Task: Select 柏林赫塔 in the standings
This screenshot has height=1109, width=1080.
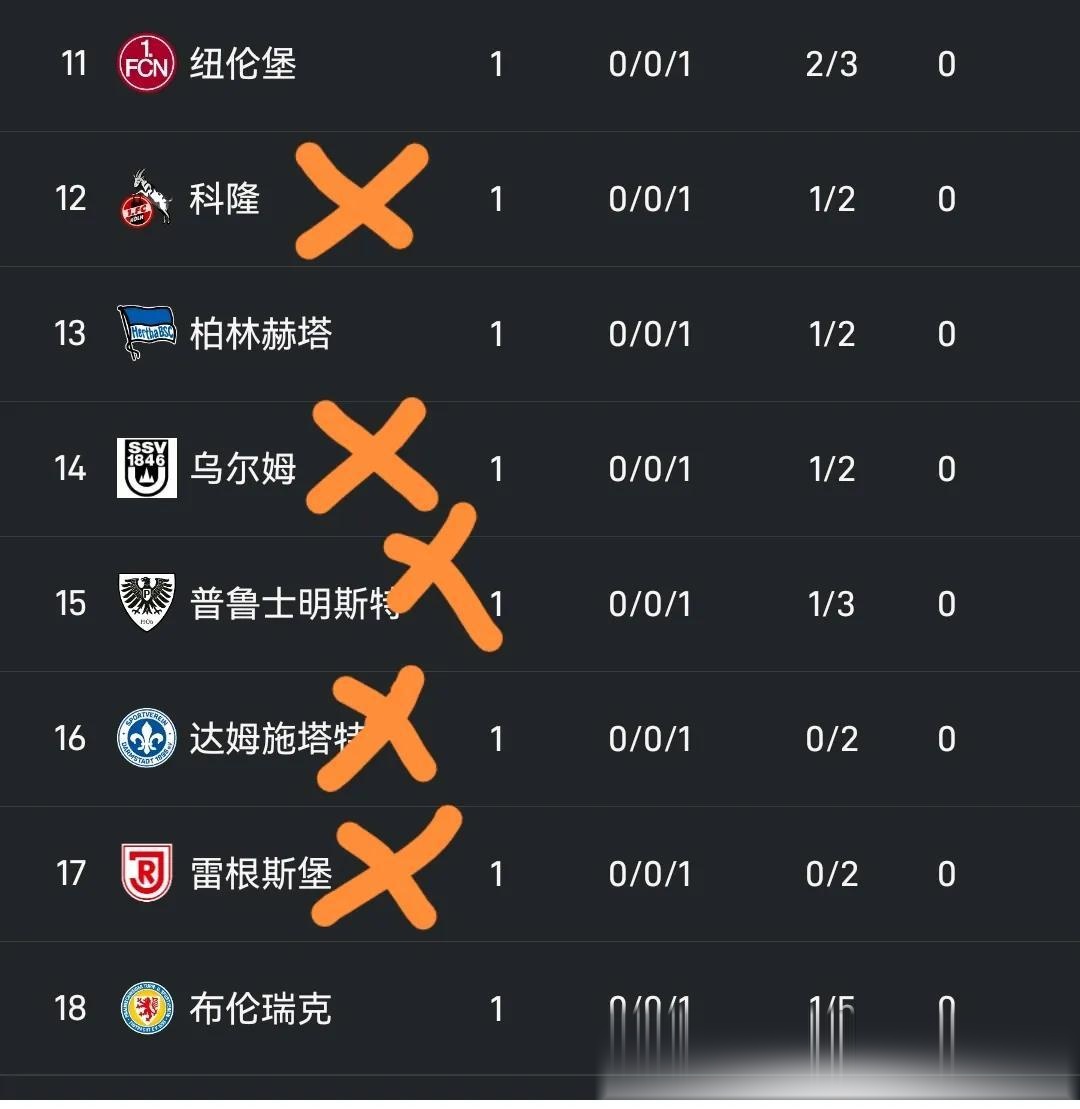Action: tap(260, 334)
